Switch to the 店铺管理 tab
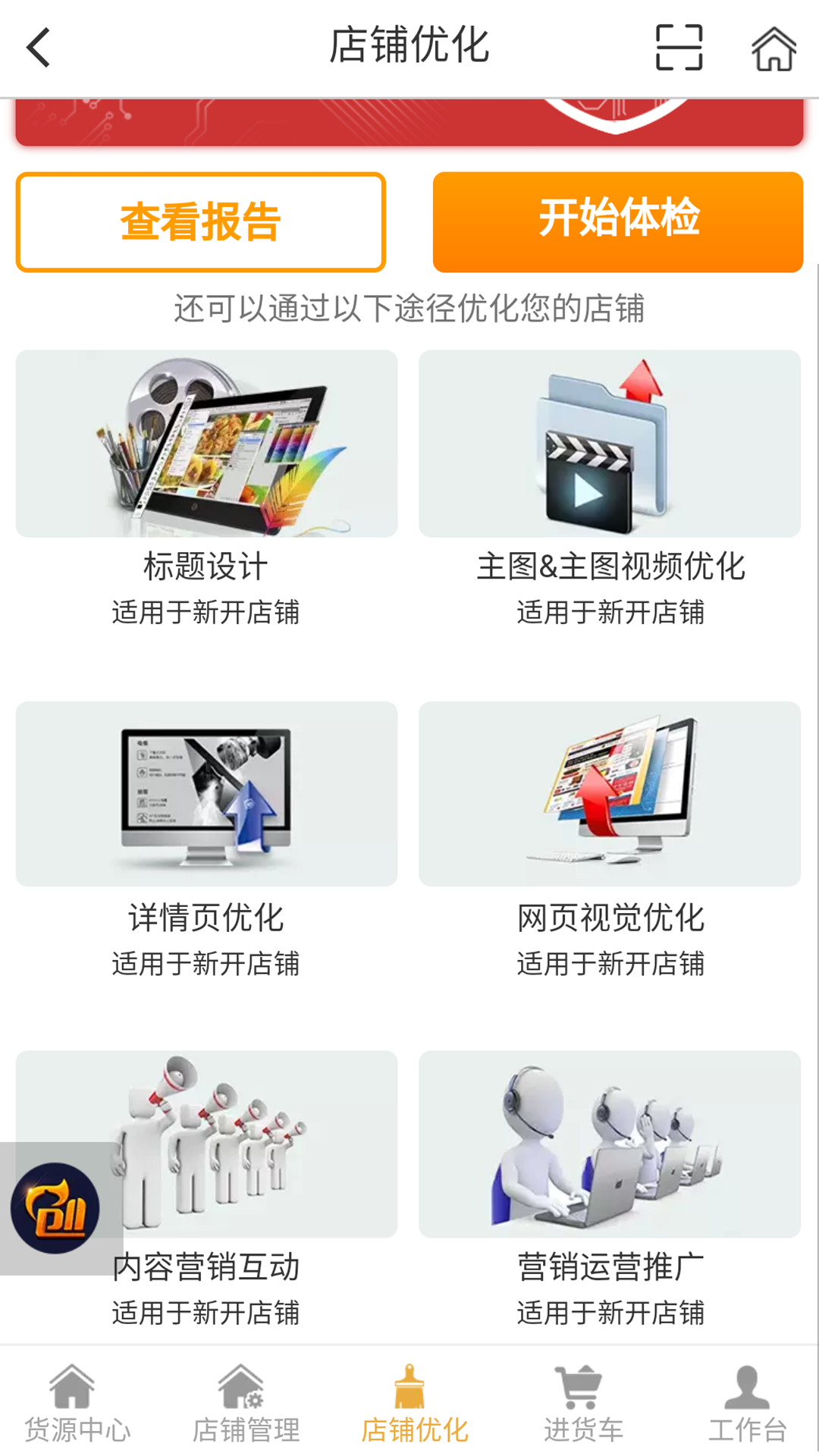Image resolution: width=819 pixels, height=1456 pixels. point(246,1404)
